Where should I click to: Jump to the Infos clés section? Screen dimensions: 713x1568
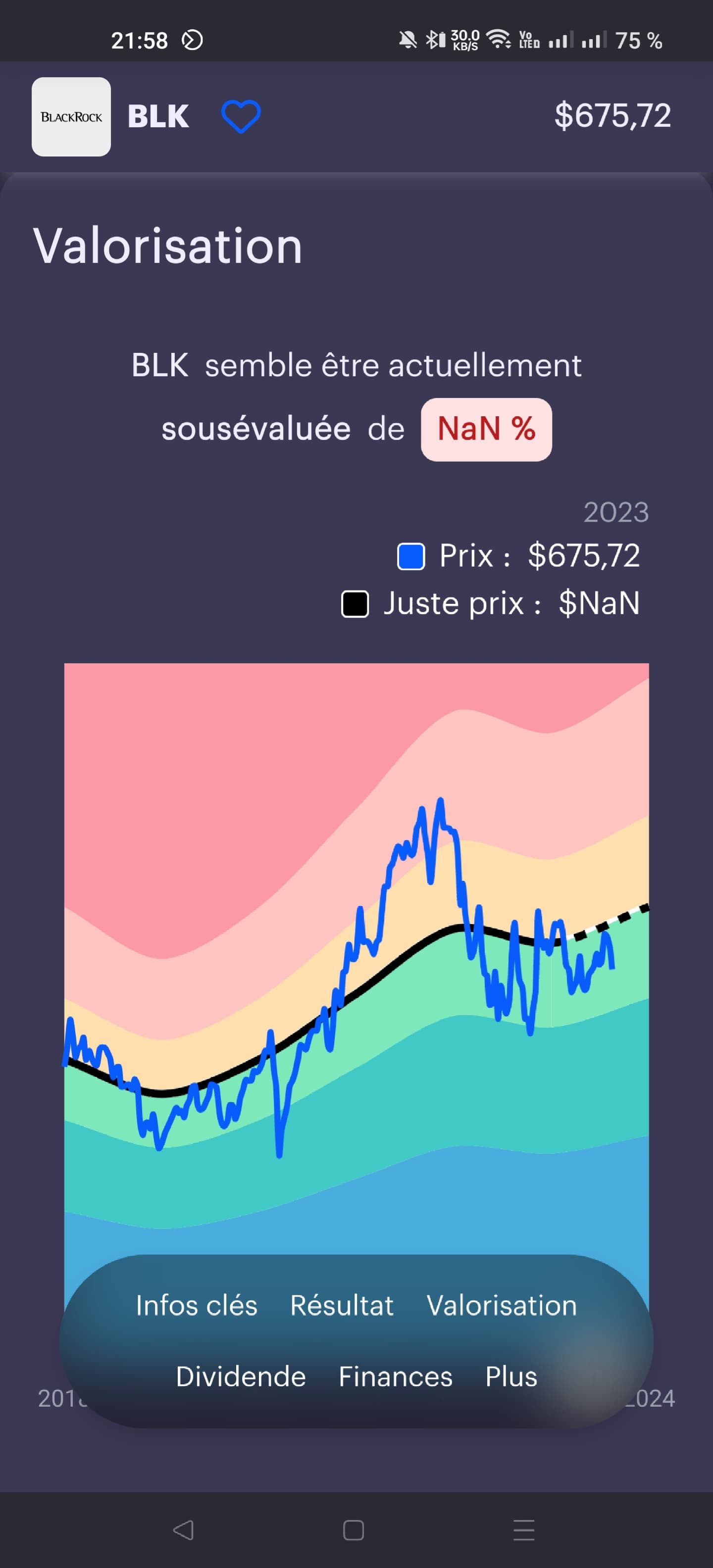point(197,1306)
